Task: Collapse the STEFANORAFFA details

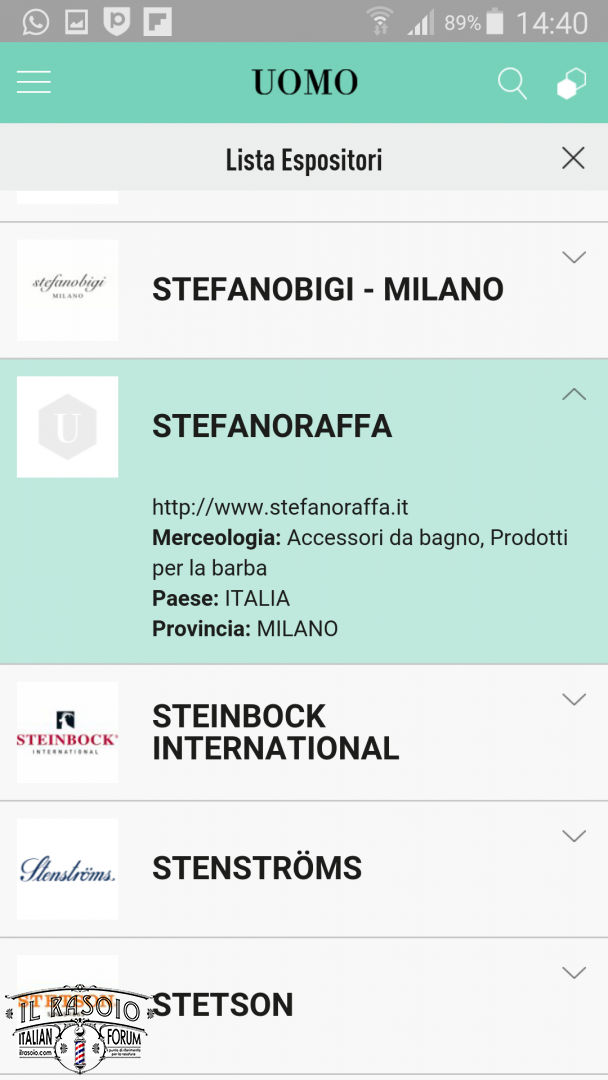Action: (574, 394)
